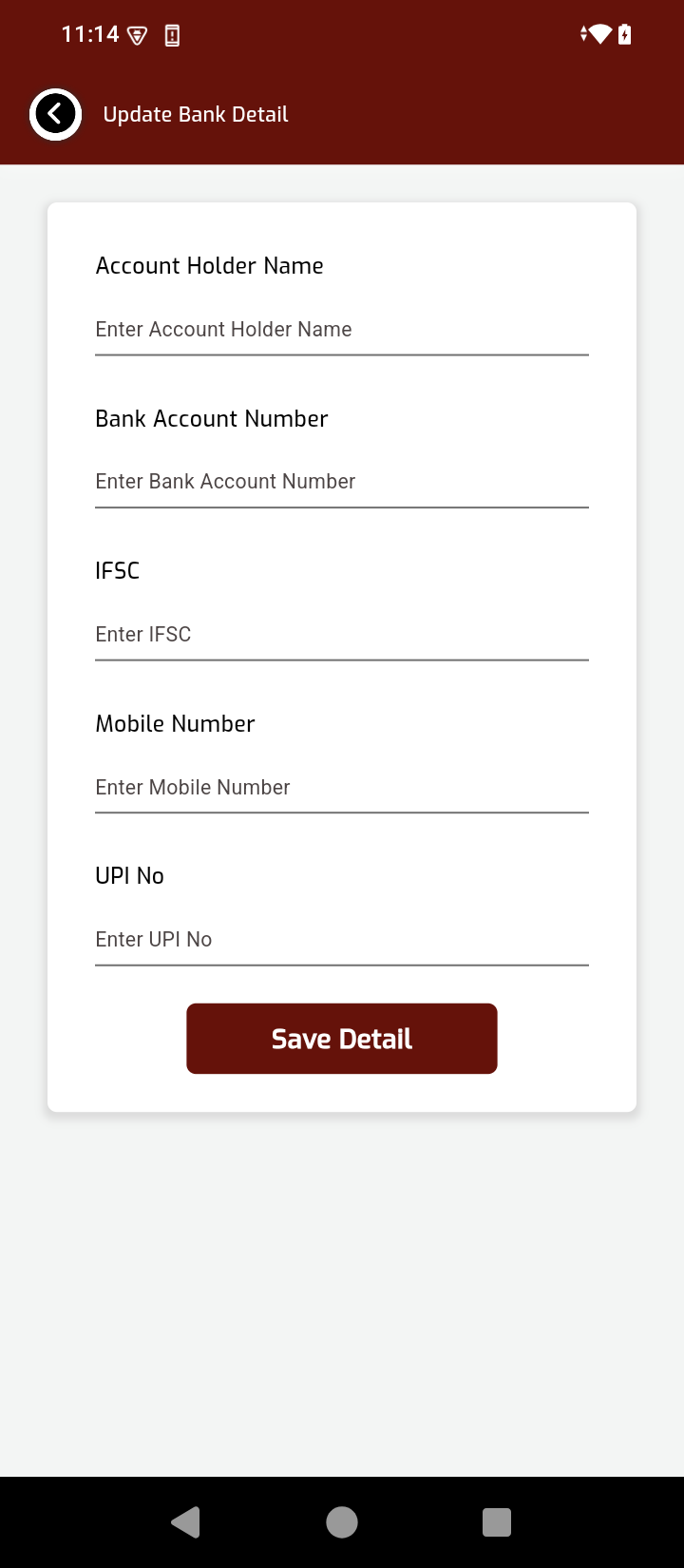This screenshot has width=684, height=1568.
Task: Tap the Enter UPI No field
Action: pyautogui.click(x=341, y=940)
